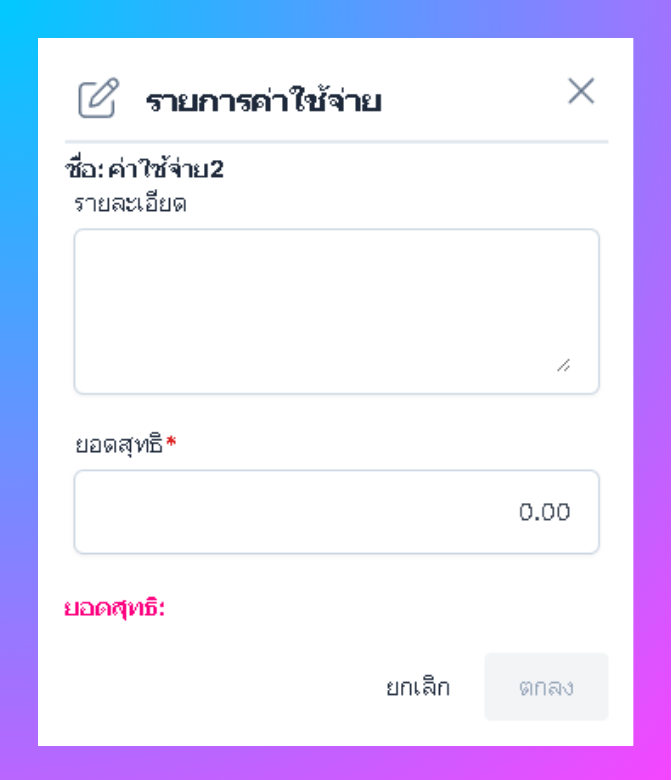Tap the รายละเอียด text area
The width and height of the screenshot is (672, 780).
tap(336, 311)
